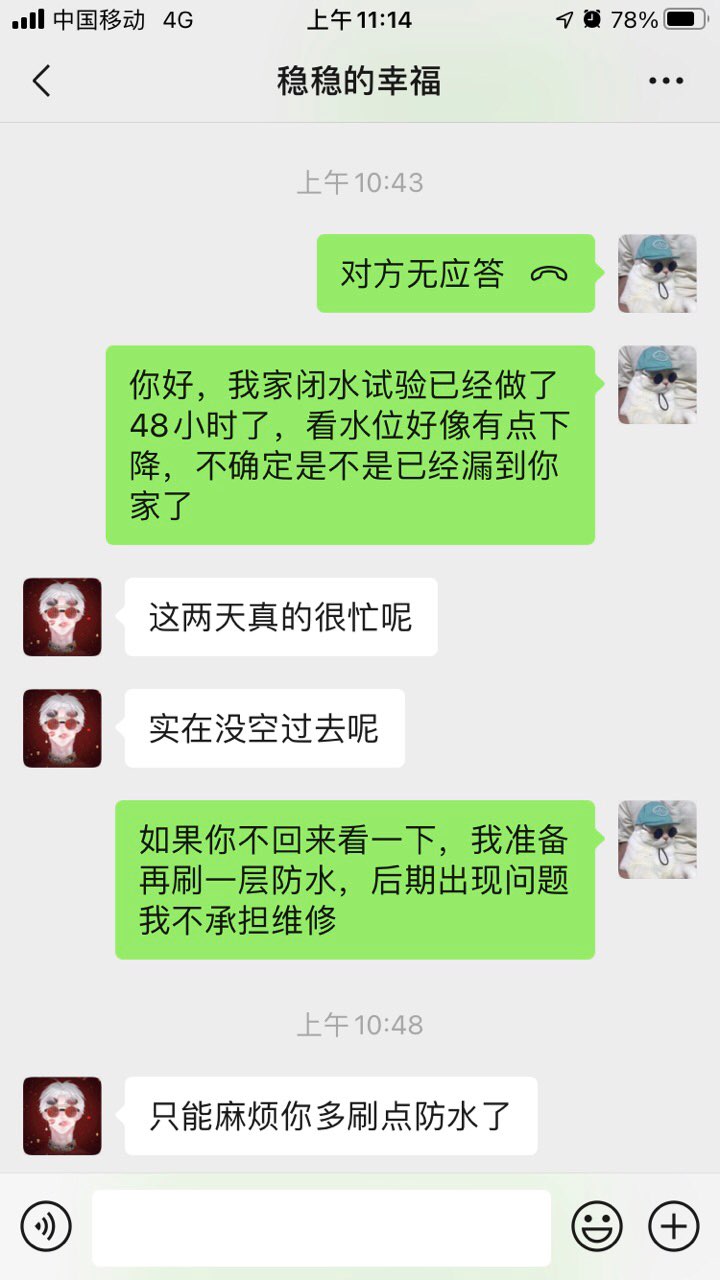This screenshot has height=1280, width=720.
Task: Open the plus attachments menu
Action: 674,1226
